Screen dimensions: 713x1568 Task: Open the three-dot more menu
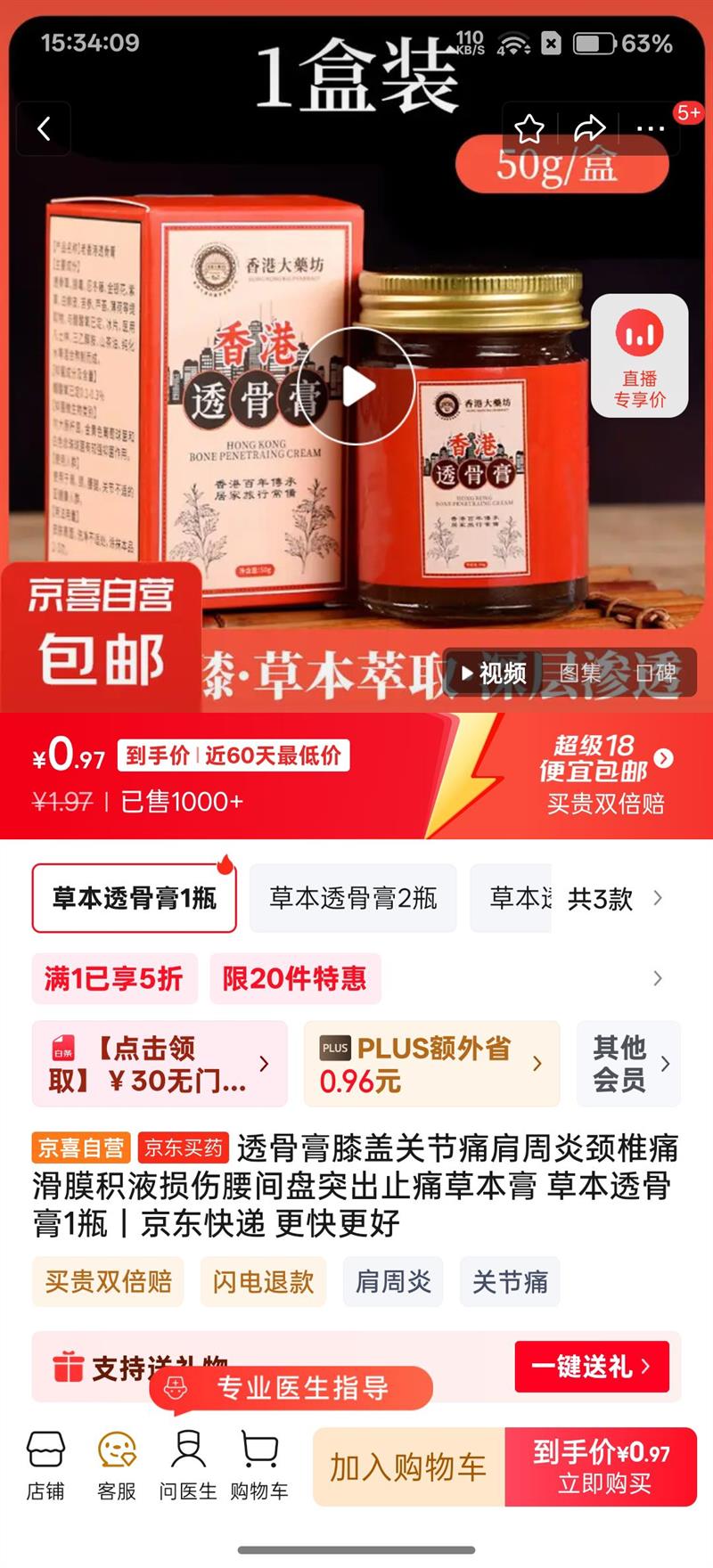point(650,129)
